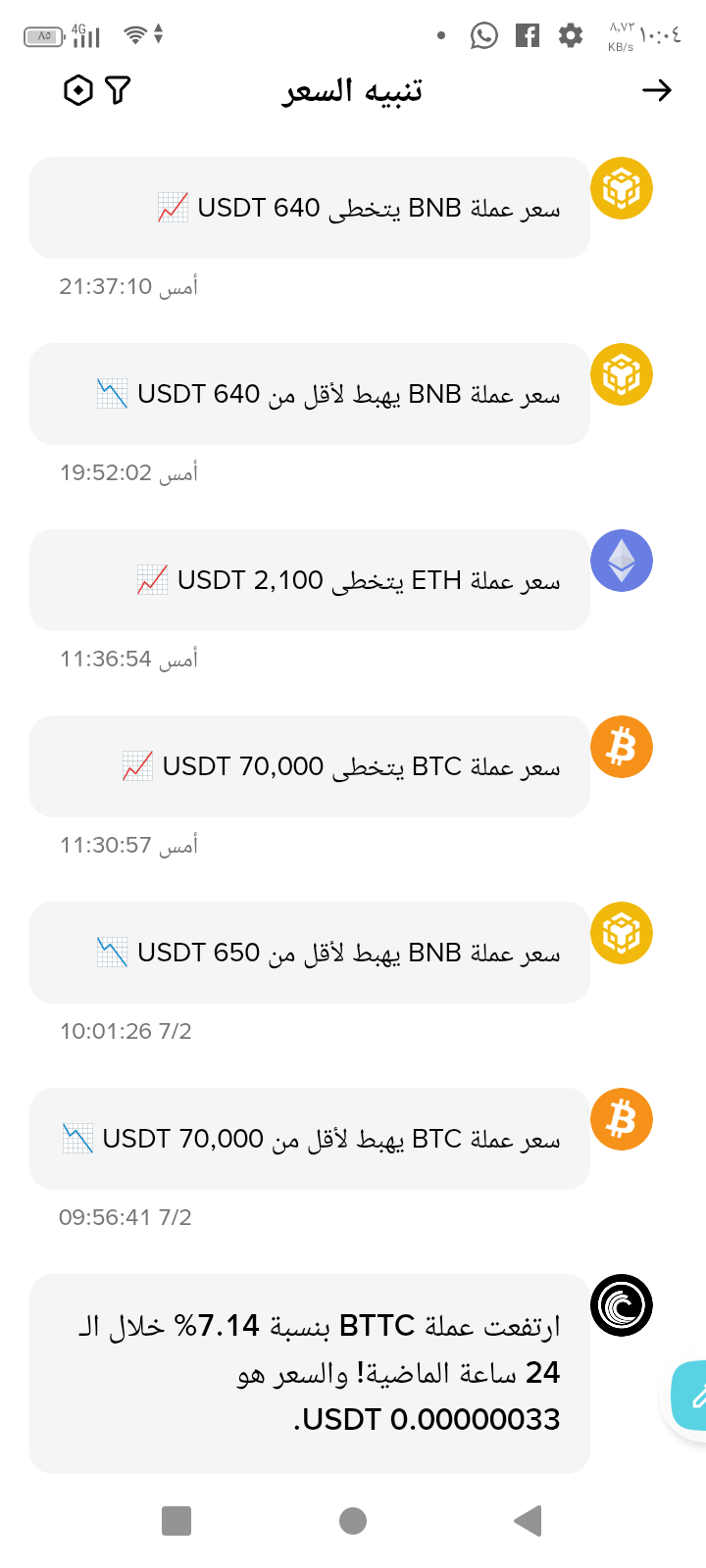Go back using the top arrow
Screen dimensions: 706x1568
tap(656, 91)
